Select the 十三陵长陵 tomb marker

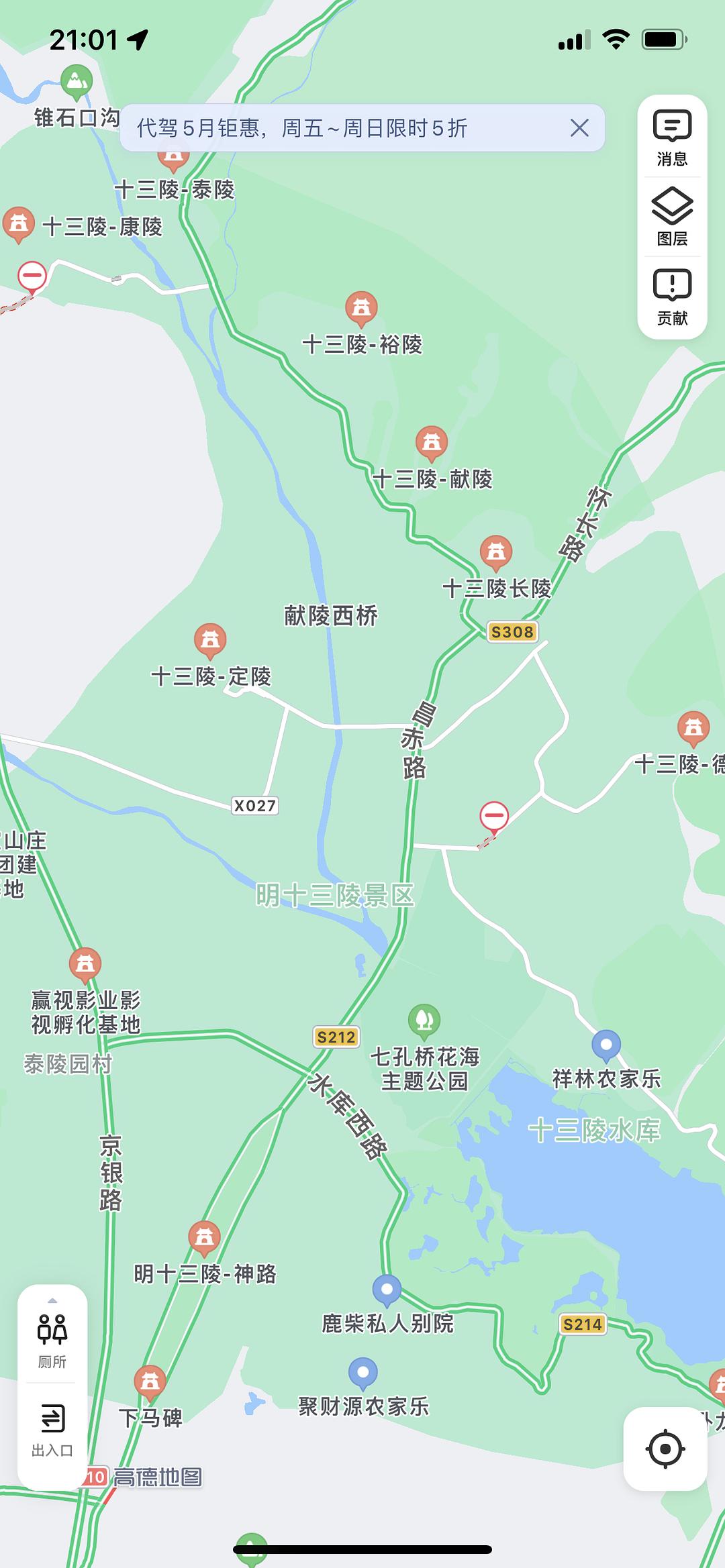click(495, 553)
